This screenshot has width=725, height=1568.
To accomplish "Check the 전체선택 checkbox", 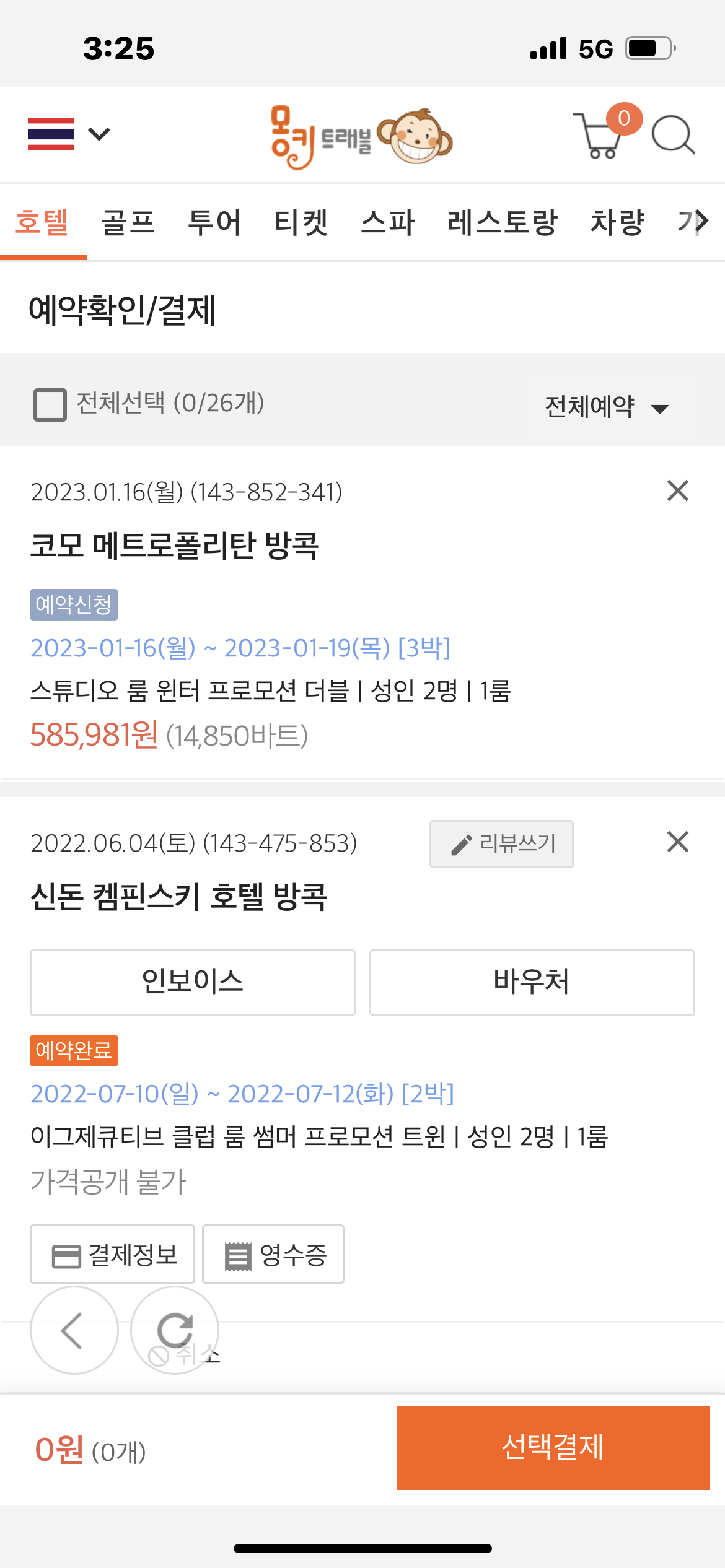I will (50, 404).
